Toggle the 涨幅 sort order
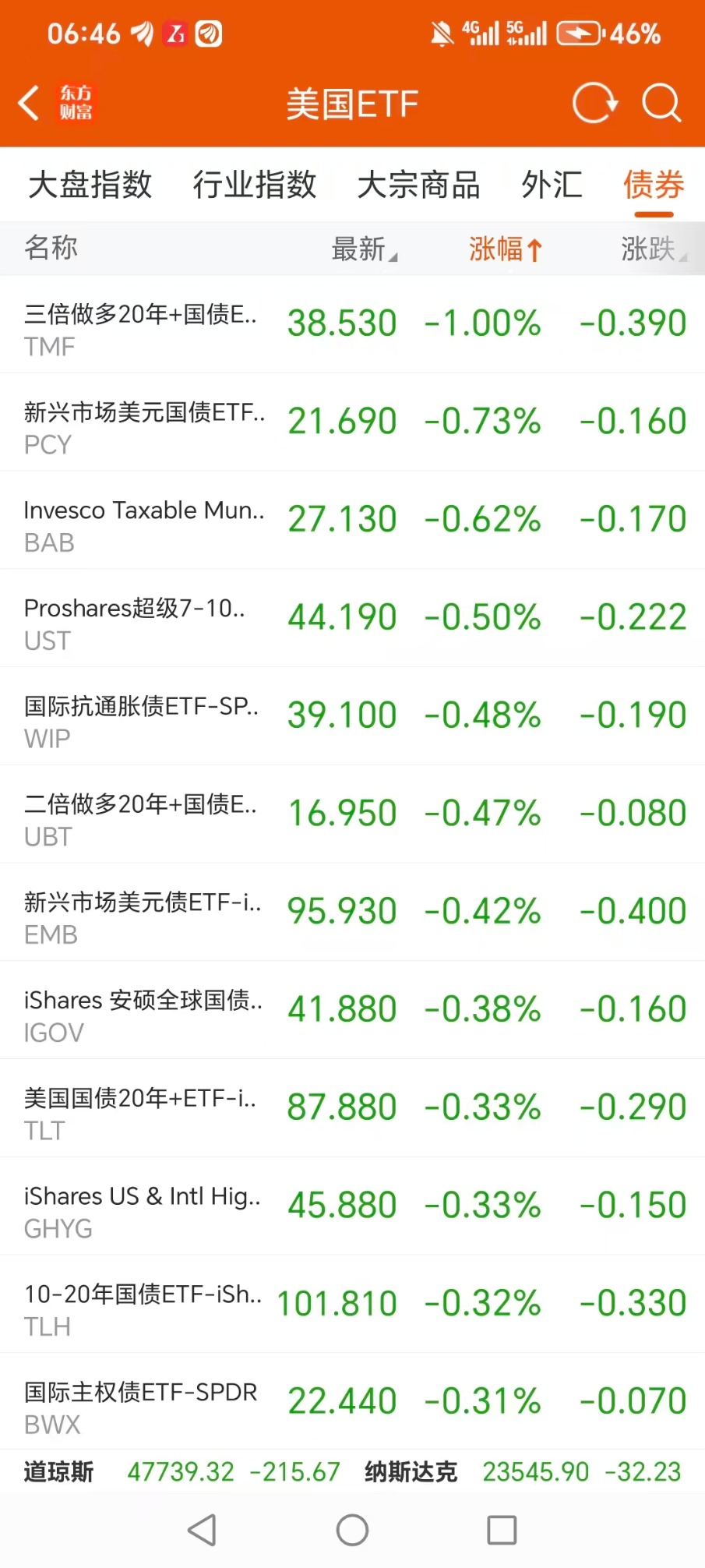Viewport: 705px width, 1568px height. point(504,249)
